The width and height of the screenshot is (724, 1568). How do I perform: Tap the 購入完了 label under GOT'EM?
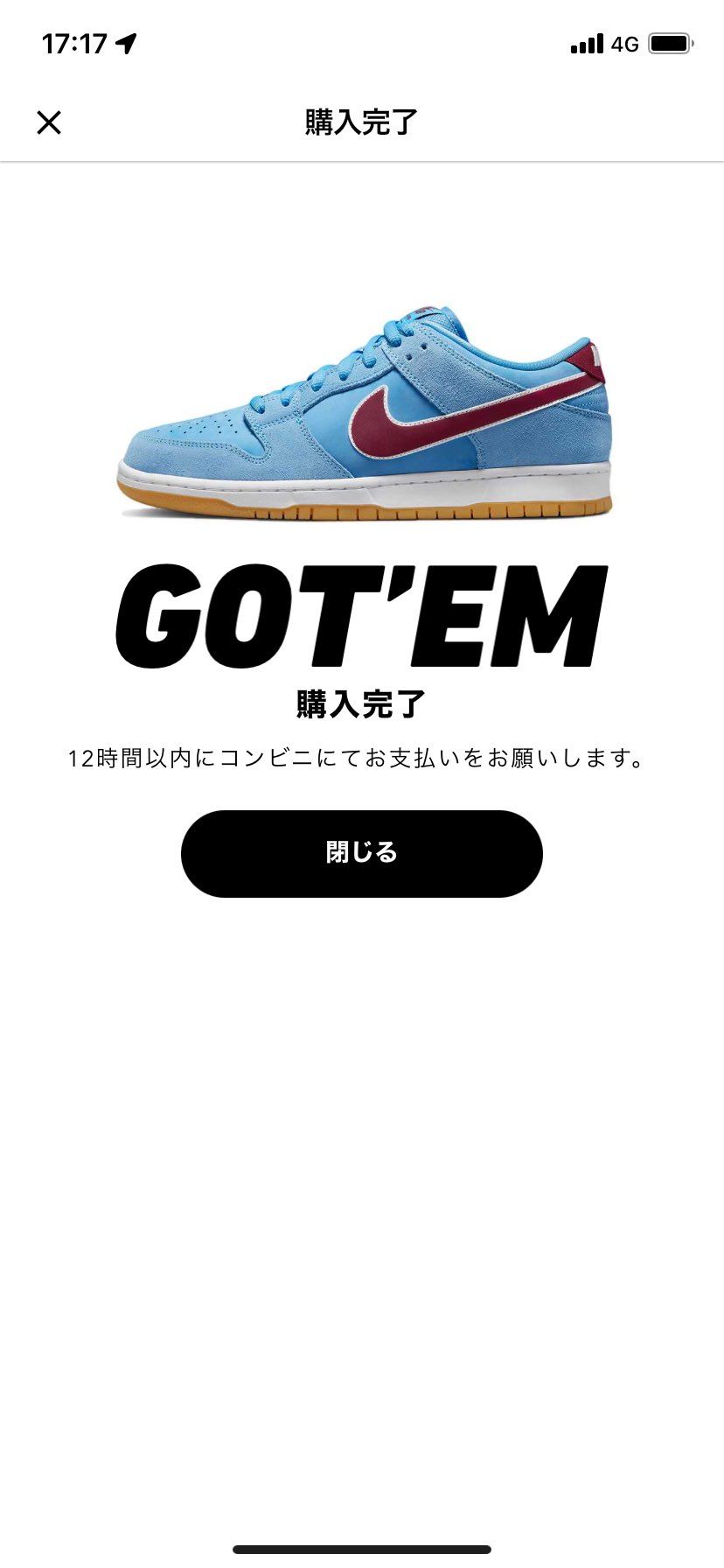[361, 700]
